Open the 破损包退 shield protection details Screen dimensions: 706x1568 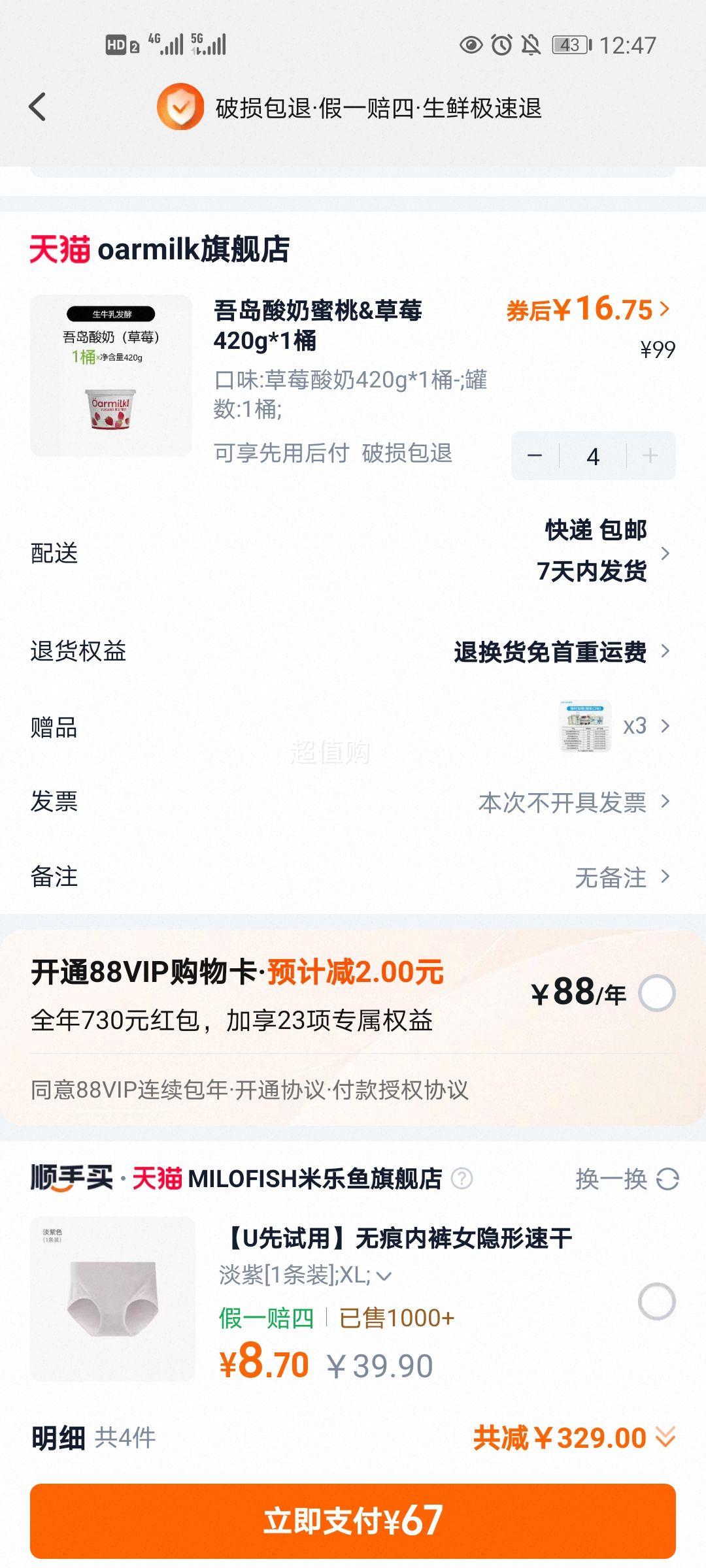point(180,107)
